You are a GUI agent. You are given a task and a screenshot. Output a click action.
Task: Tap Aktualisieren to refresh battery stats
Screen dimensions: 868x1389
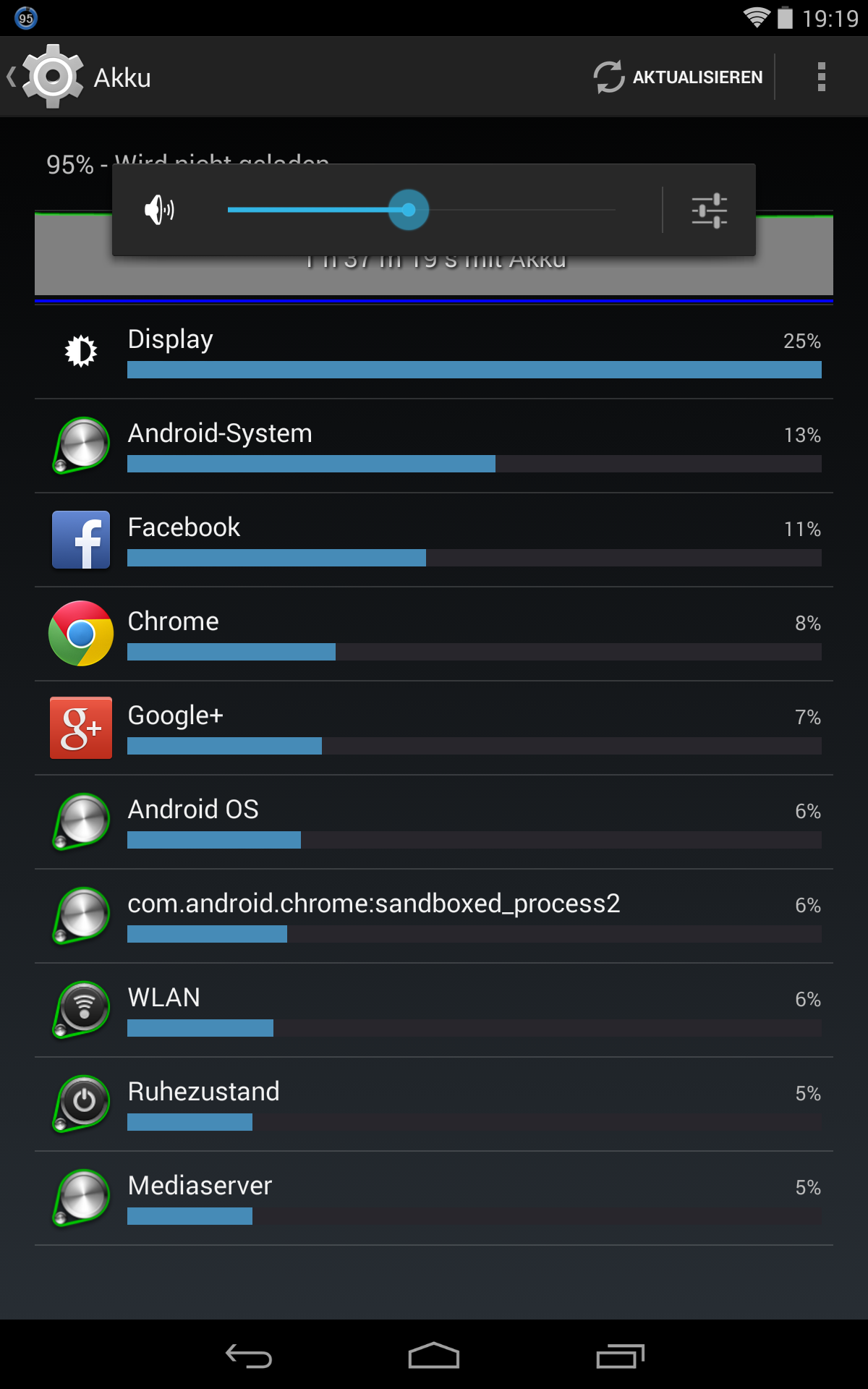coord(678,77)
